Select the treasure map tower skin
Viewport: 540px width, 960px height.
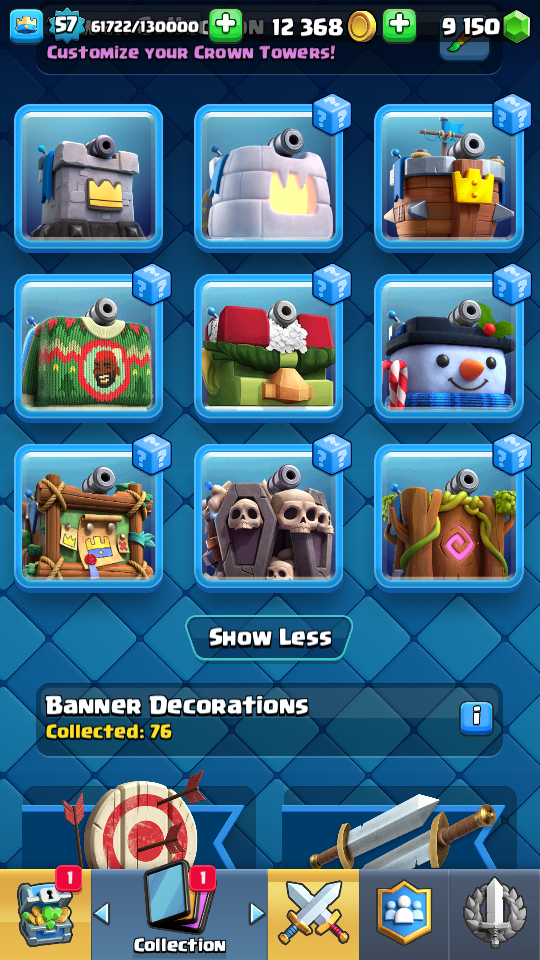coord(89,518)
